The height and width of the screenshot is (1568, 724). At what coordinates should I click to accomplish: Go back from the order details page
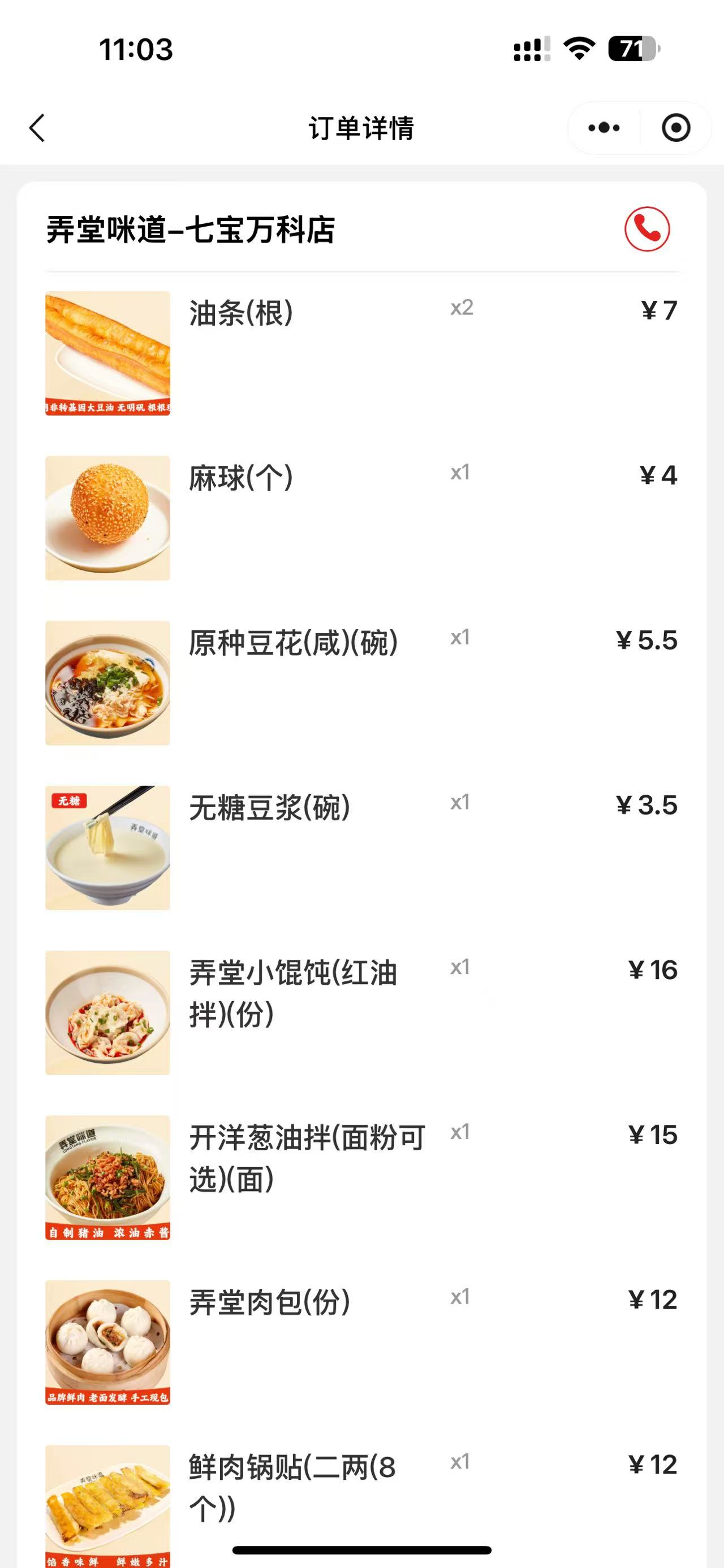(x=37, y=128)
